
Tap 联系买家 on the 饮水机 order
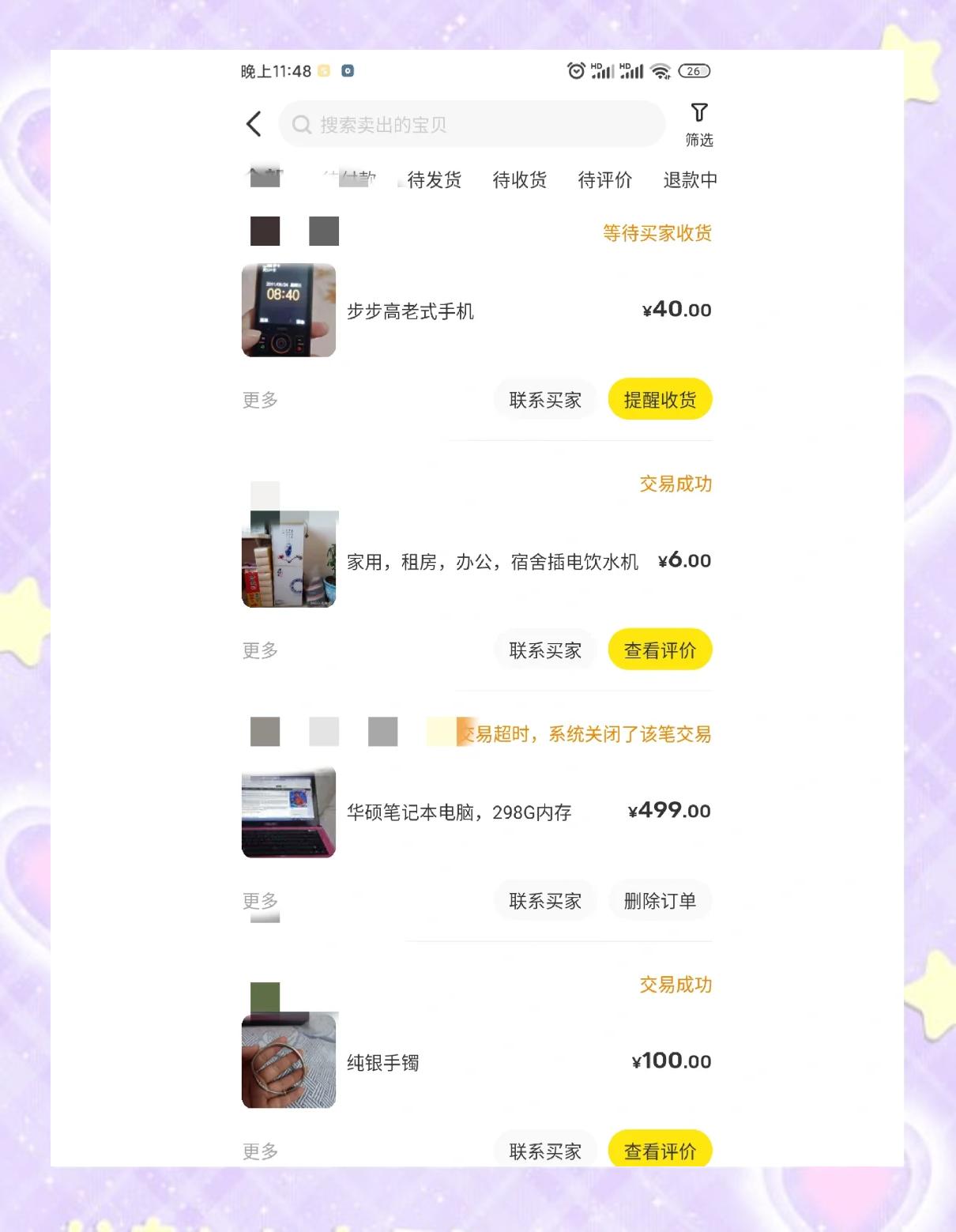tap(544, 649)
